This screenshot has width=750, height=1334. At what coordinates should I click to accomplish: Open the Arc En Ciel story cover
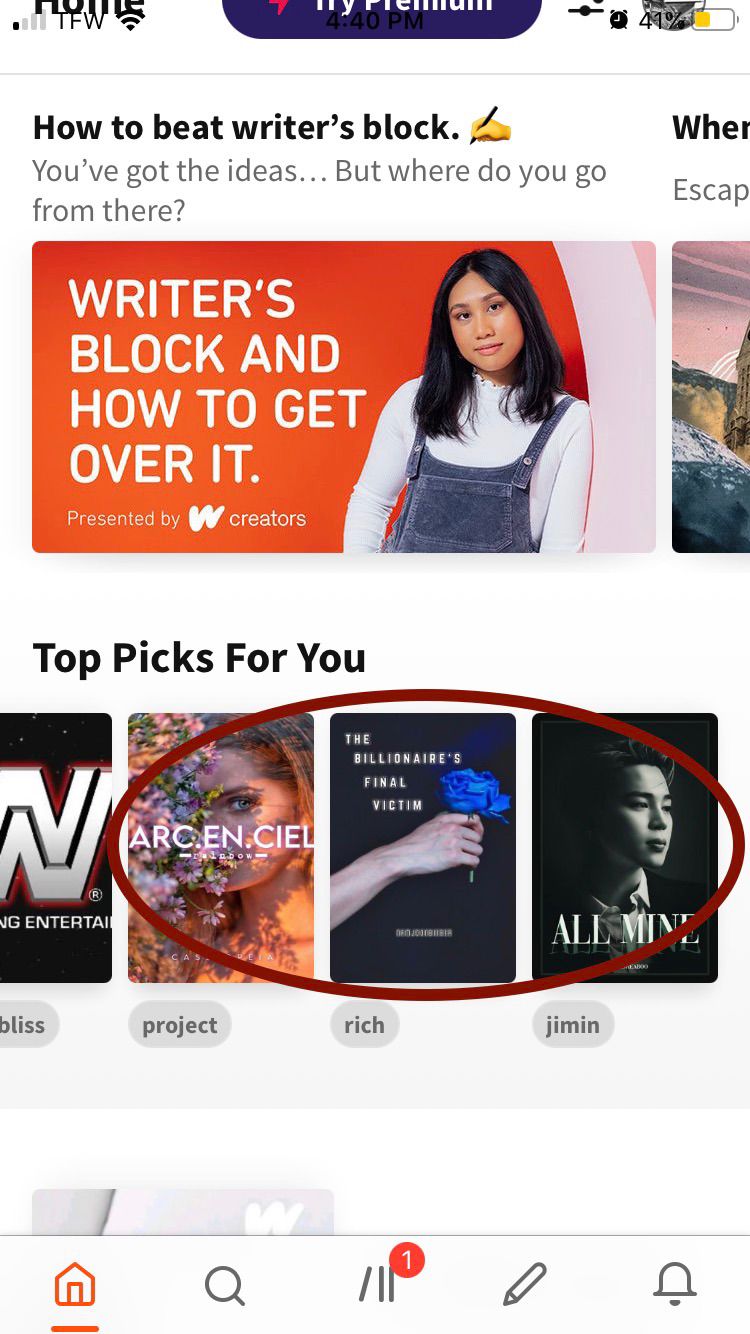coord(221,848)
